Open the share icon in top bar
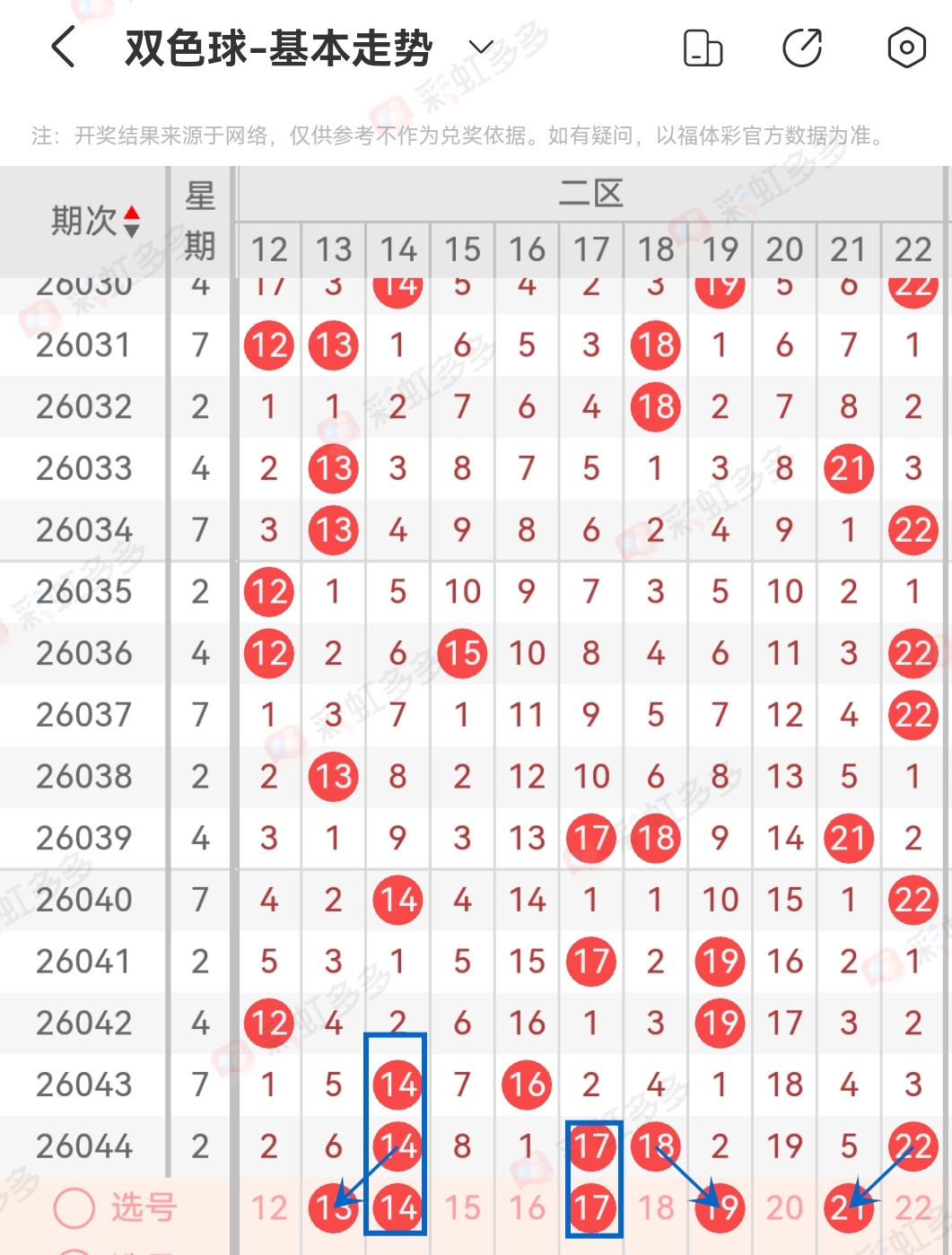The height and width of the screenshot is (1255, 952). (x=803, y=49)
